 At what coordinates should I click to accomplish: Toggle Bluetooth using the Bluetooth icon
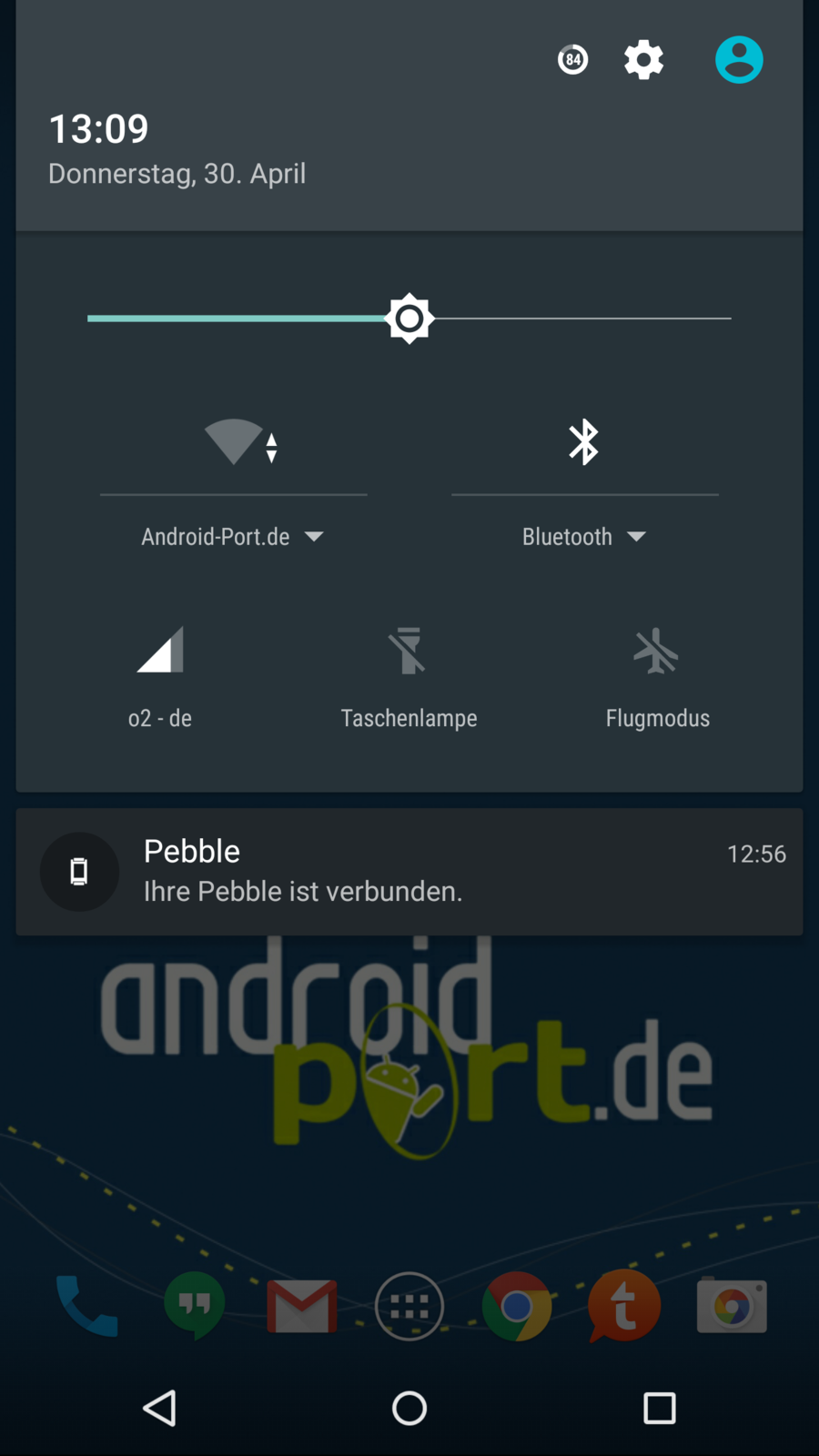[584, 443]
